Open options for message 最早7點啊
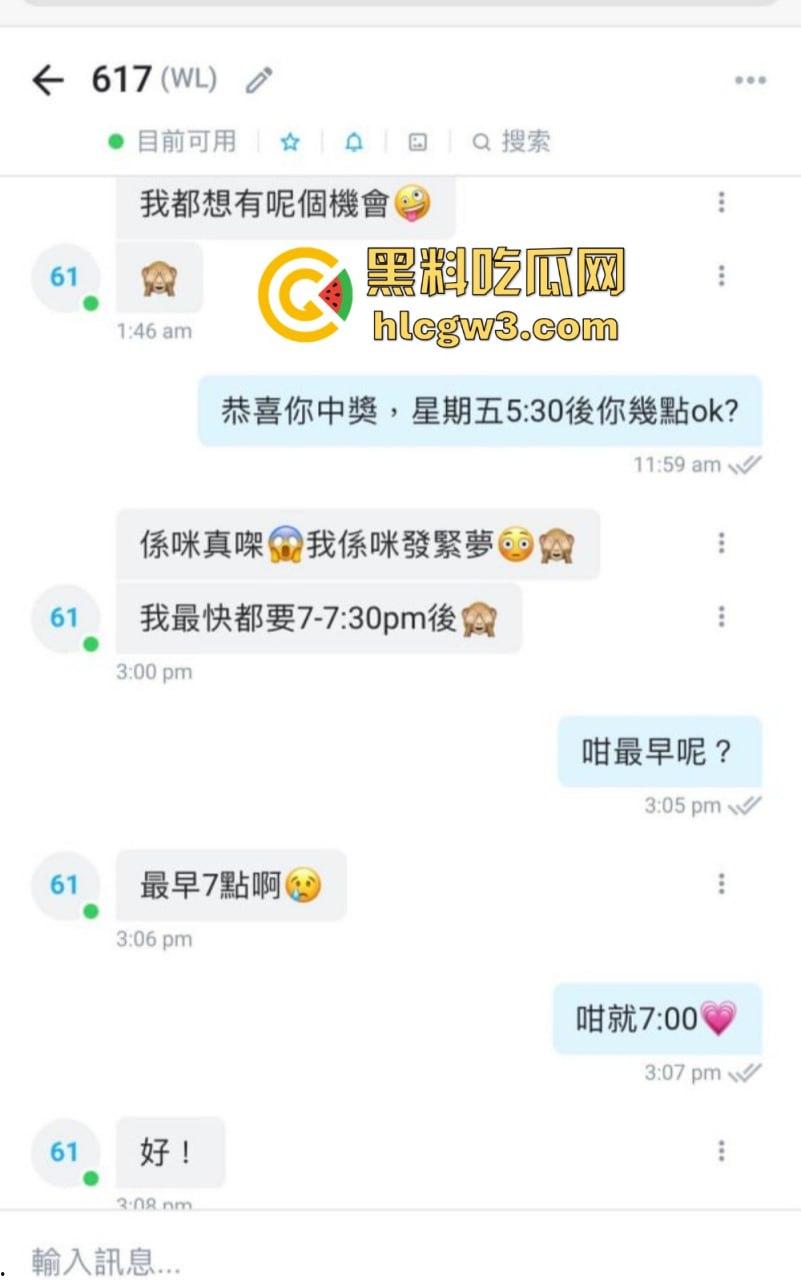The height and width of the screenshot is (1280, 801). tap(721, 884)
